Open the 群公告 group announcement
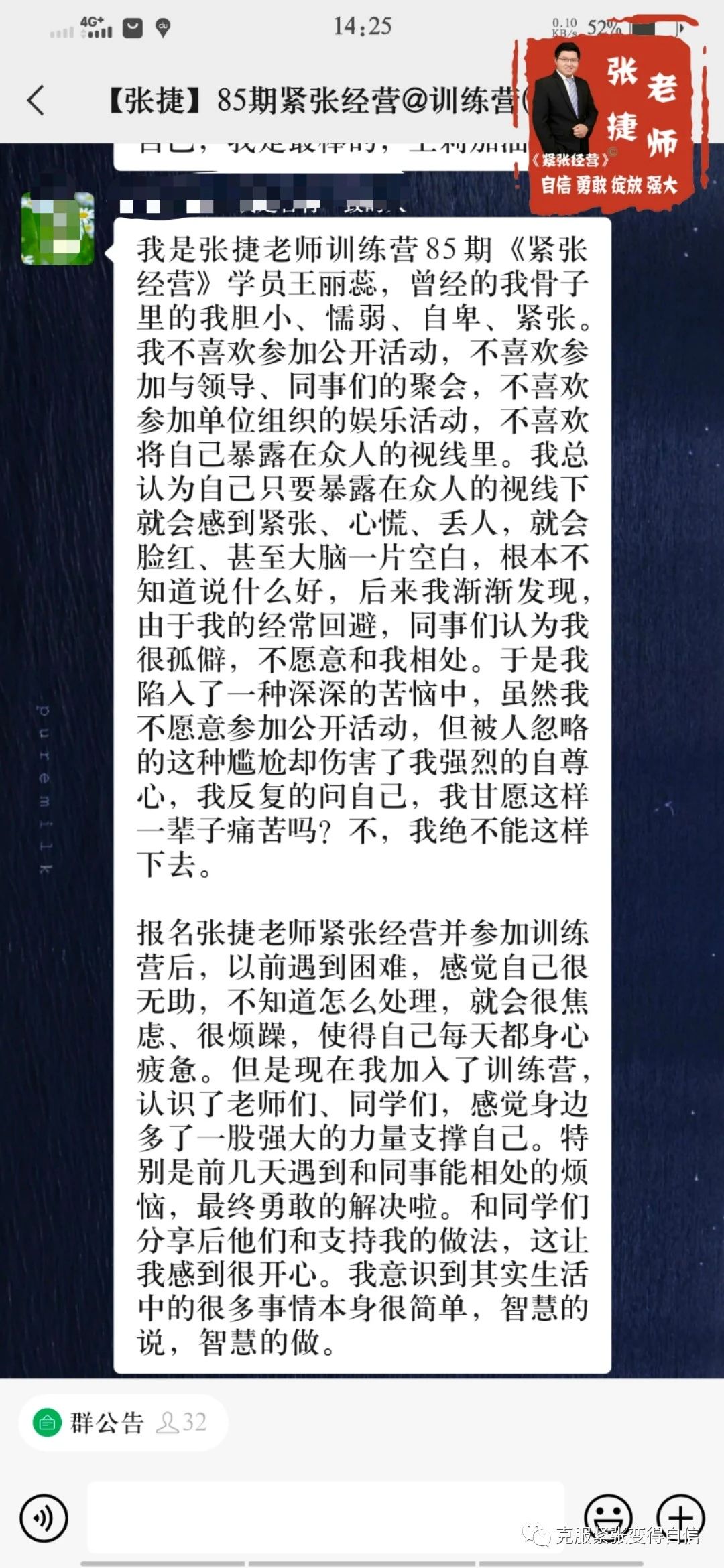The image size is (724, 1568). (123, 1422)
